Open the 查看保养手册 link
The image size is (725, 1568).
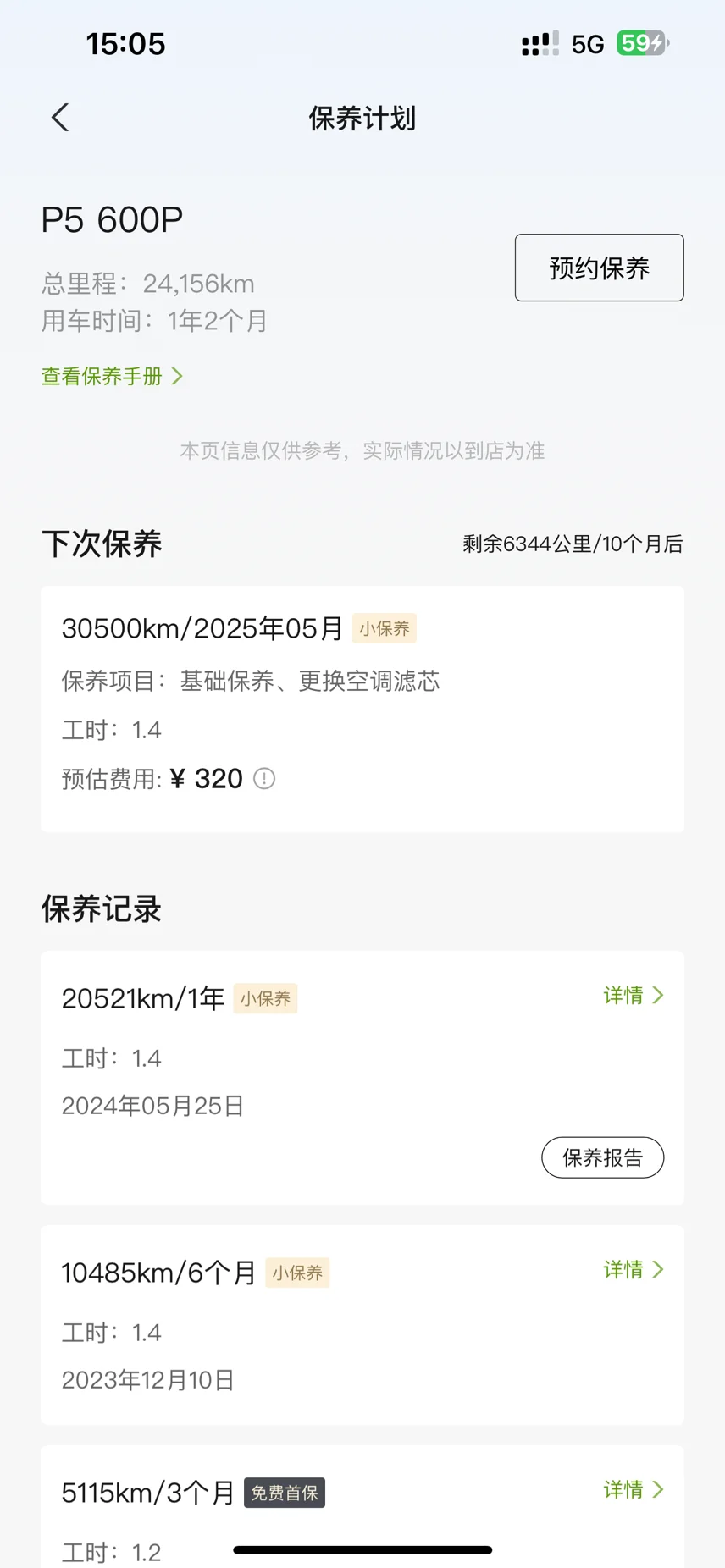coord(112,376)
